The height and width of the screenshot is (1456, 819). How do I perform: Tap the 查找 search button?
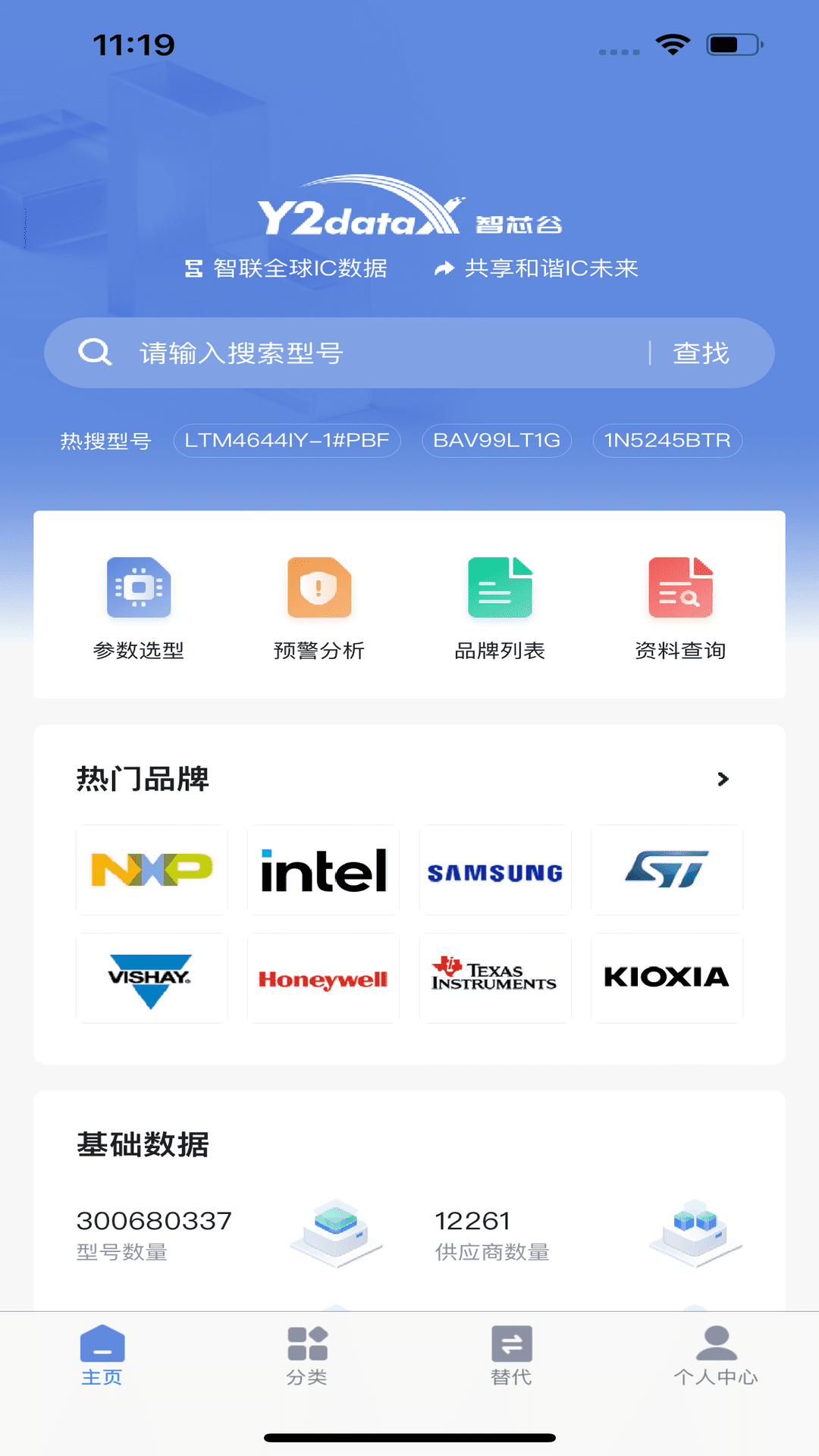click(x=701, y=353)
